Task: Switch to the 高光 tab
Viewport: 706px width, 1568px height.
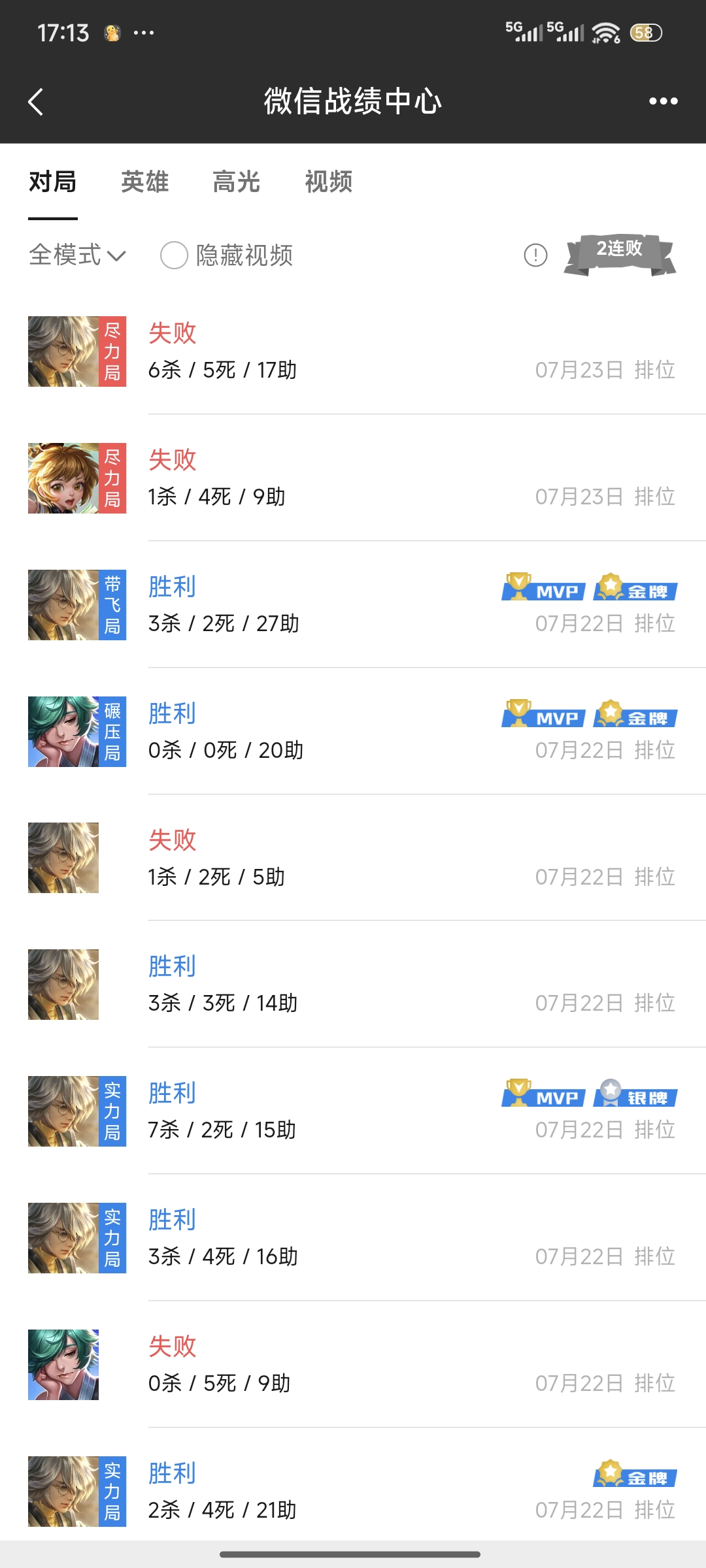Action: click(x=236, y=182)
